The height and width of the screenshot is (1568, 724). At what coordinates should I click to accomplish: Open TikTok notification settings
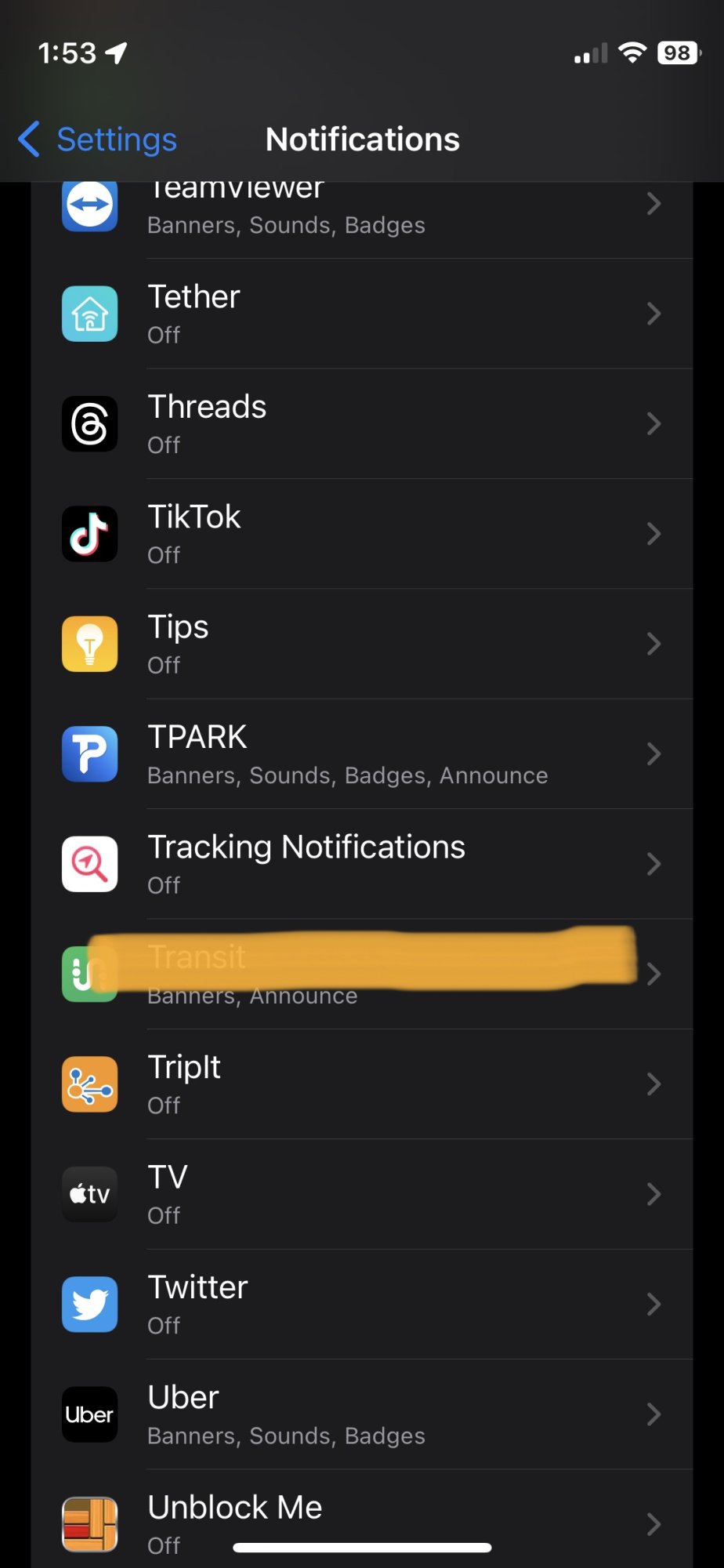click(360, 534)
